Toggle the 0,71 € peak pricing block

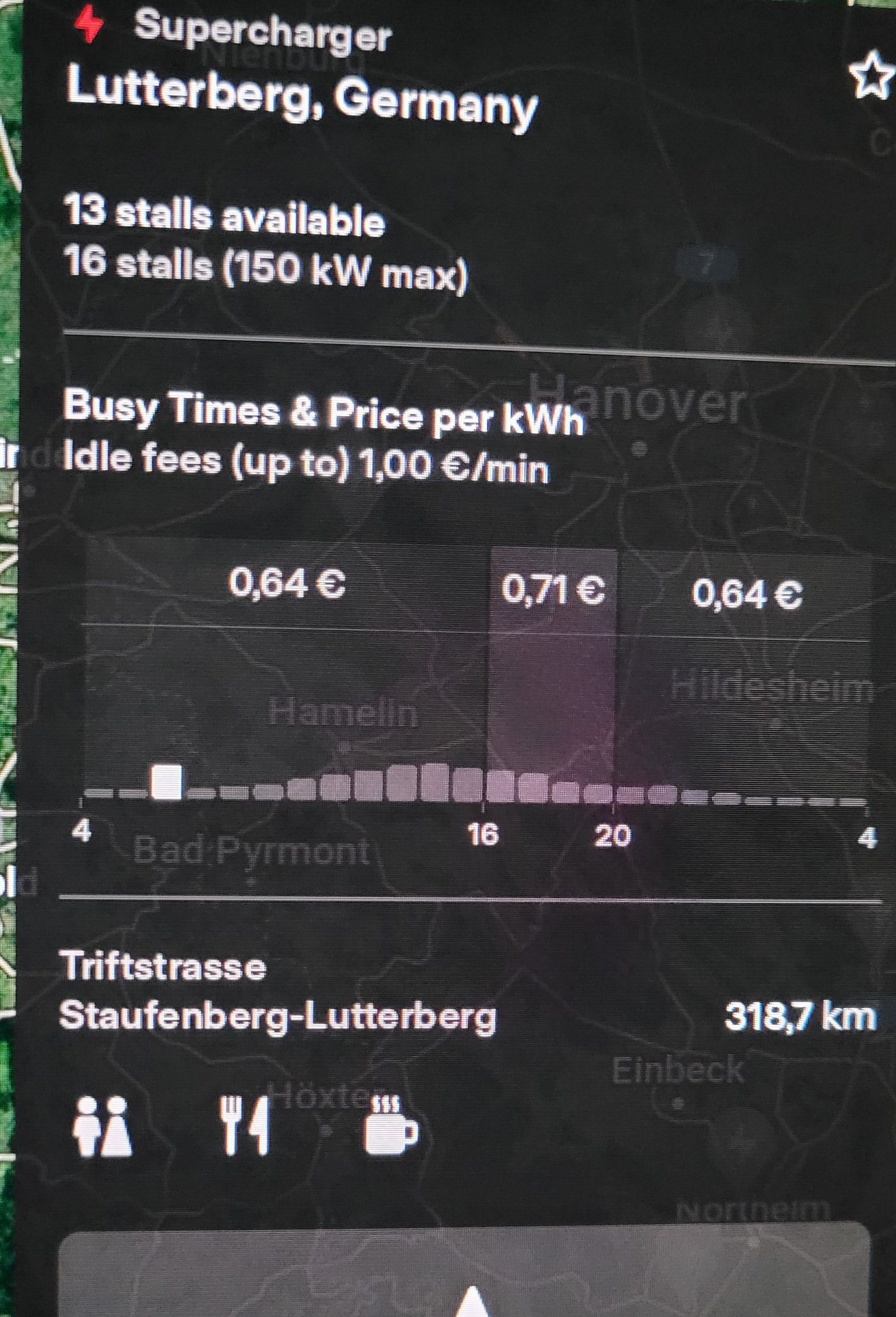pyautogui.click(x=554, y=588)
